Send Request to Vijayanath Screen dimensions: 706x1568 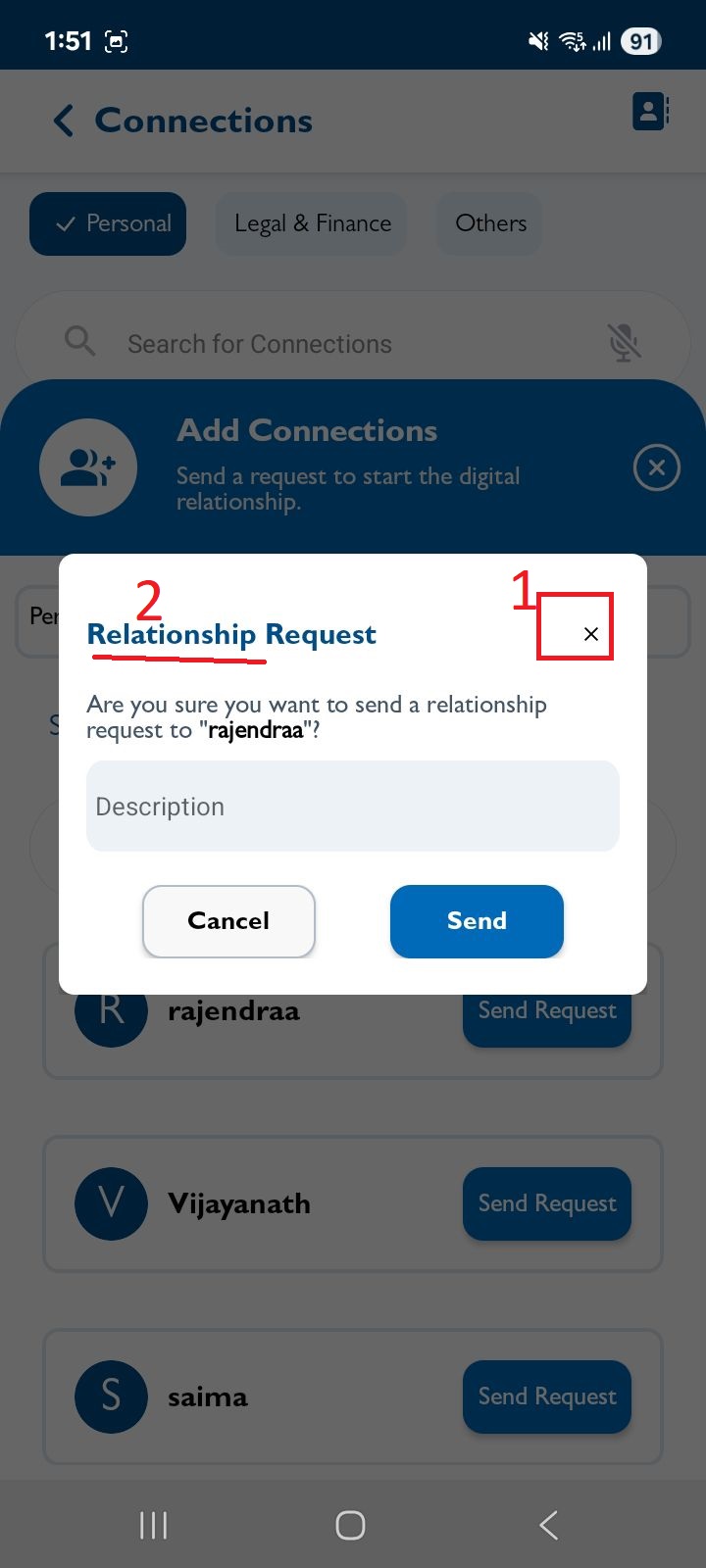tap(546, 1203)
